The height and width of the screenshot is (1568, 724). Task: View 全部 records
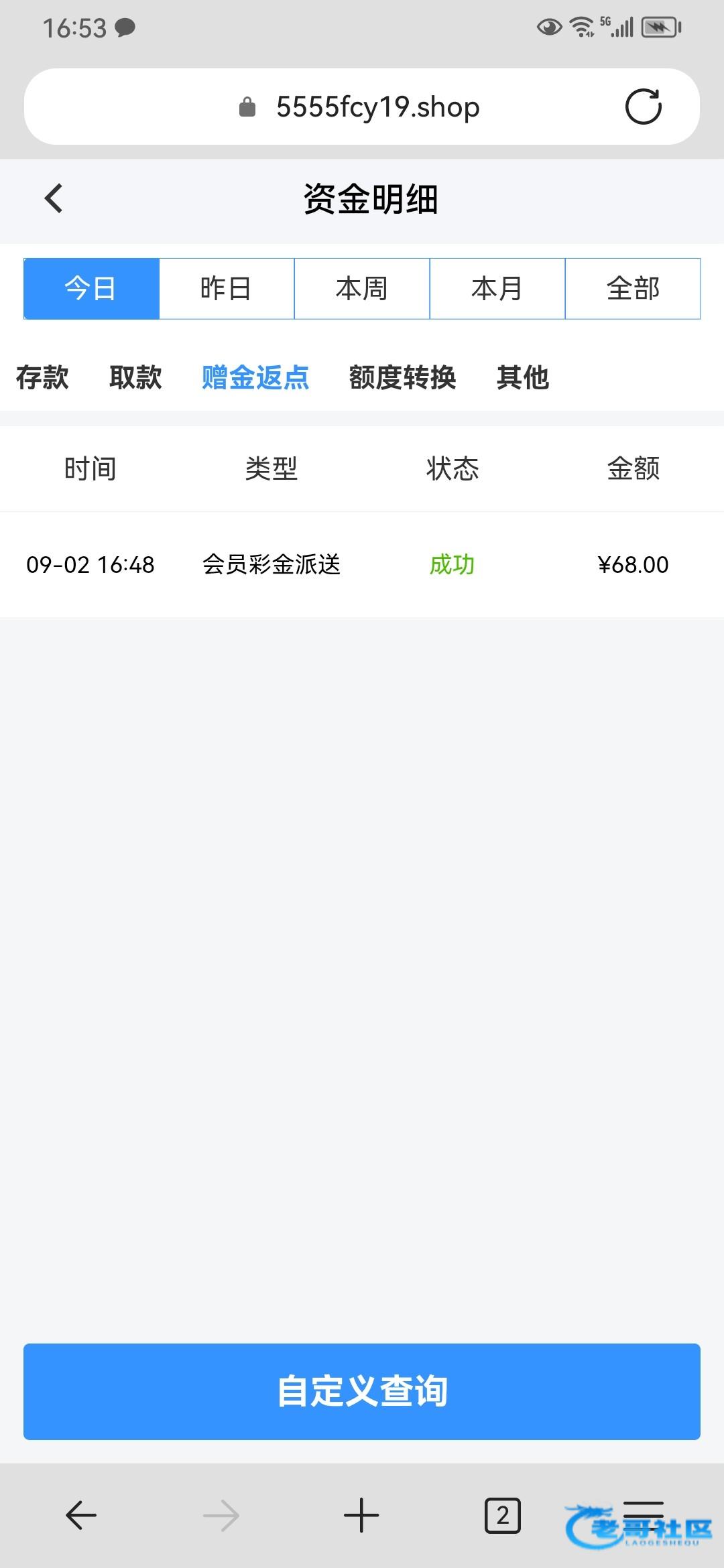633,289
